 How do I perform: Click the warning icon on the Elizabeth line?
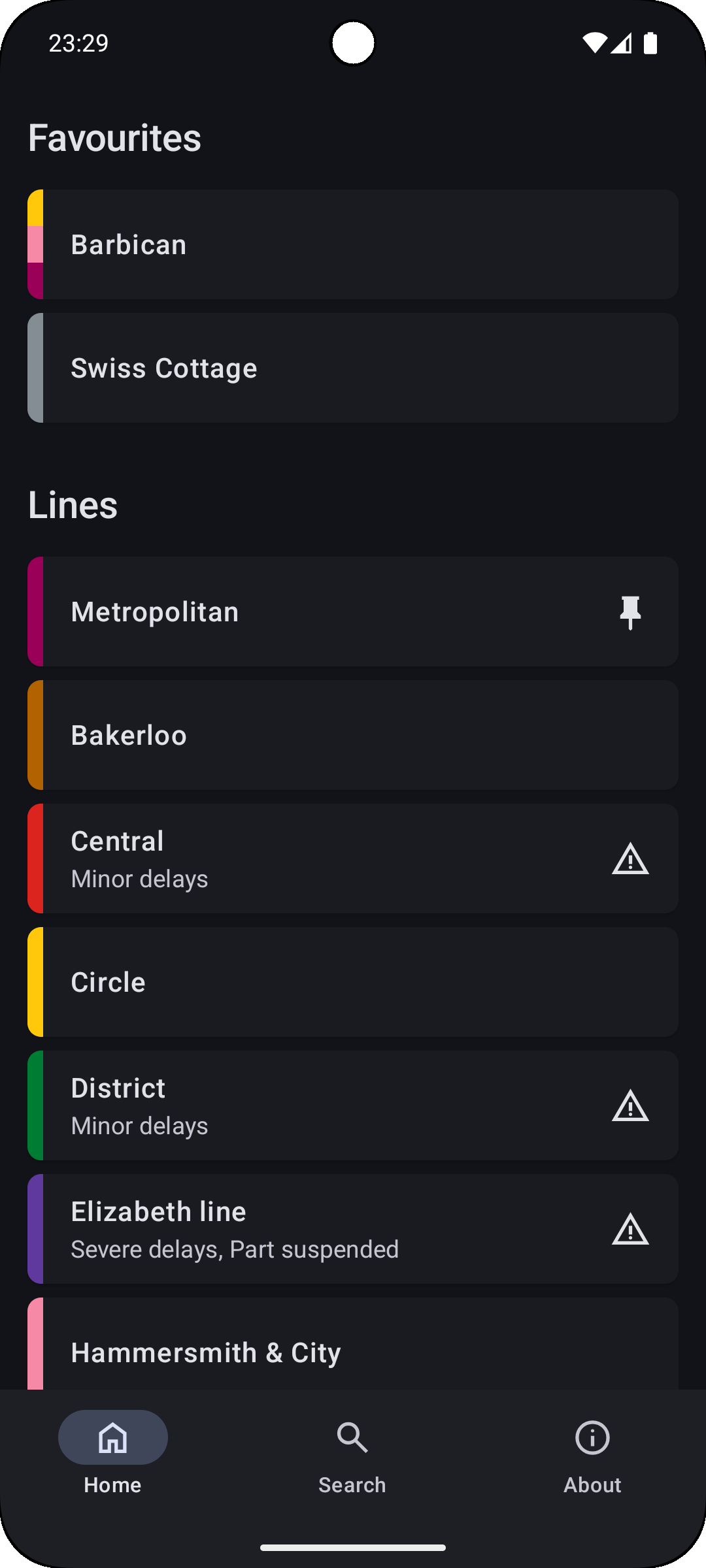click(630, 1228)
